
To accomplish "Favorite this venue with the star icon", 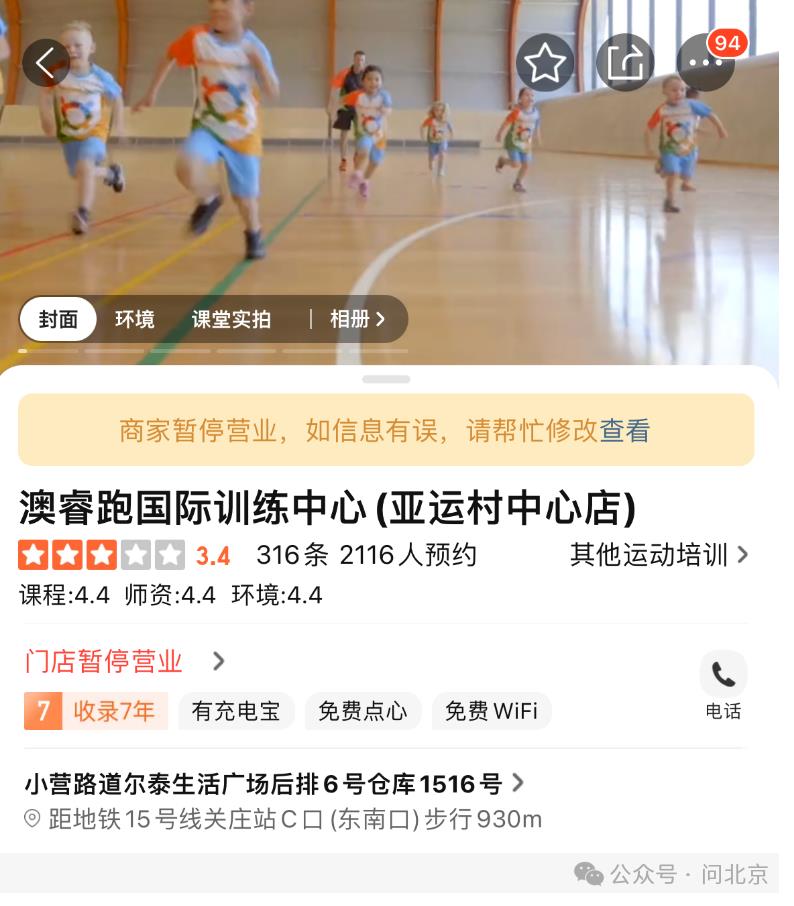I will click(x=545, y=63).
